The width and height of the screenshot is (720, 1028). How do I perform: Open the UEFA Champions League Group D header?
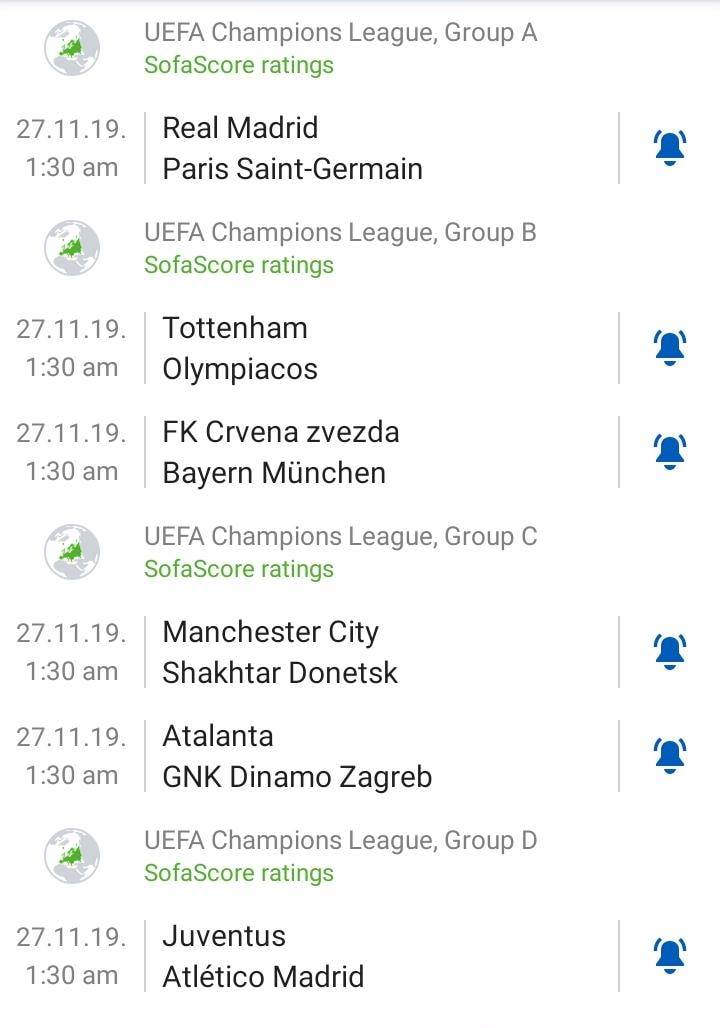tap(360, 856)
